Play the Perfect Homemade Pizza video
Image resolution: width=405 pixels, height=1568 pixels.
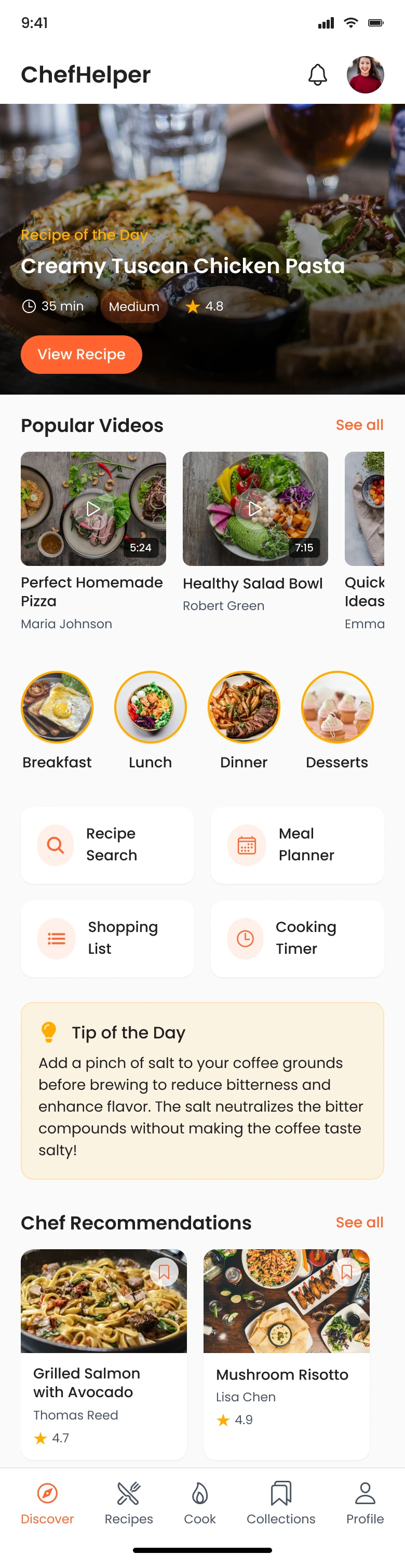coord(92,508)
